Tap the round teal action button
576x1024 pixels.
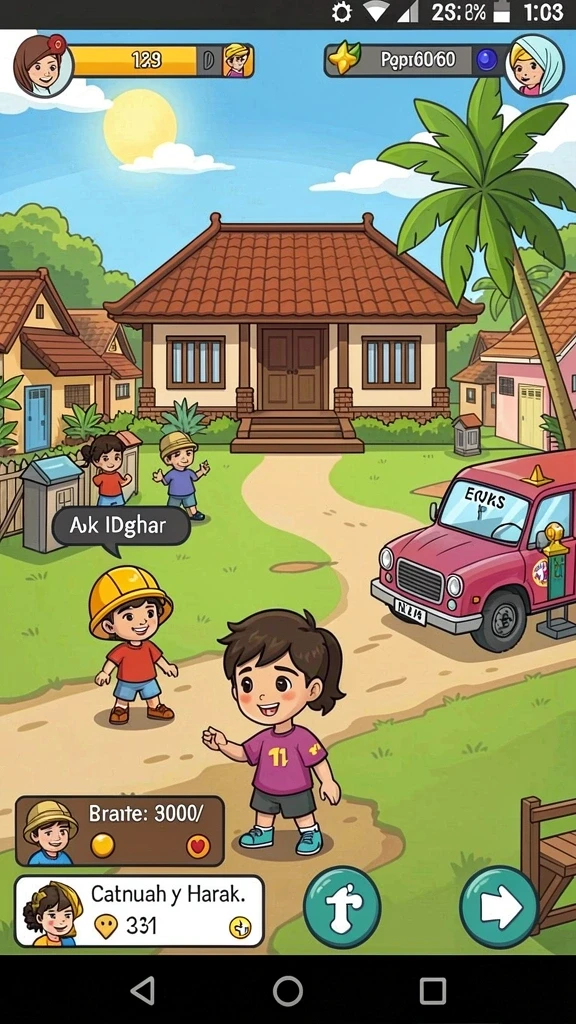(342, 907)
